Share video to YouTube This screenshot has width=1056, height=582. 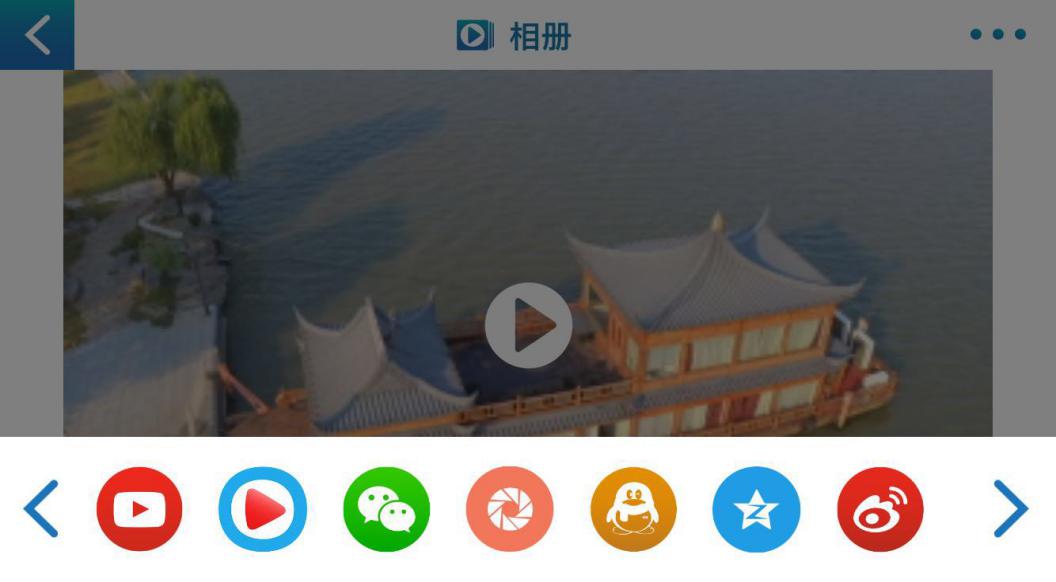tap(139, 509)
